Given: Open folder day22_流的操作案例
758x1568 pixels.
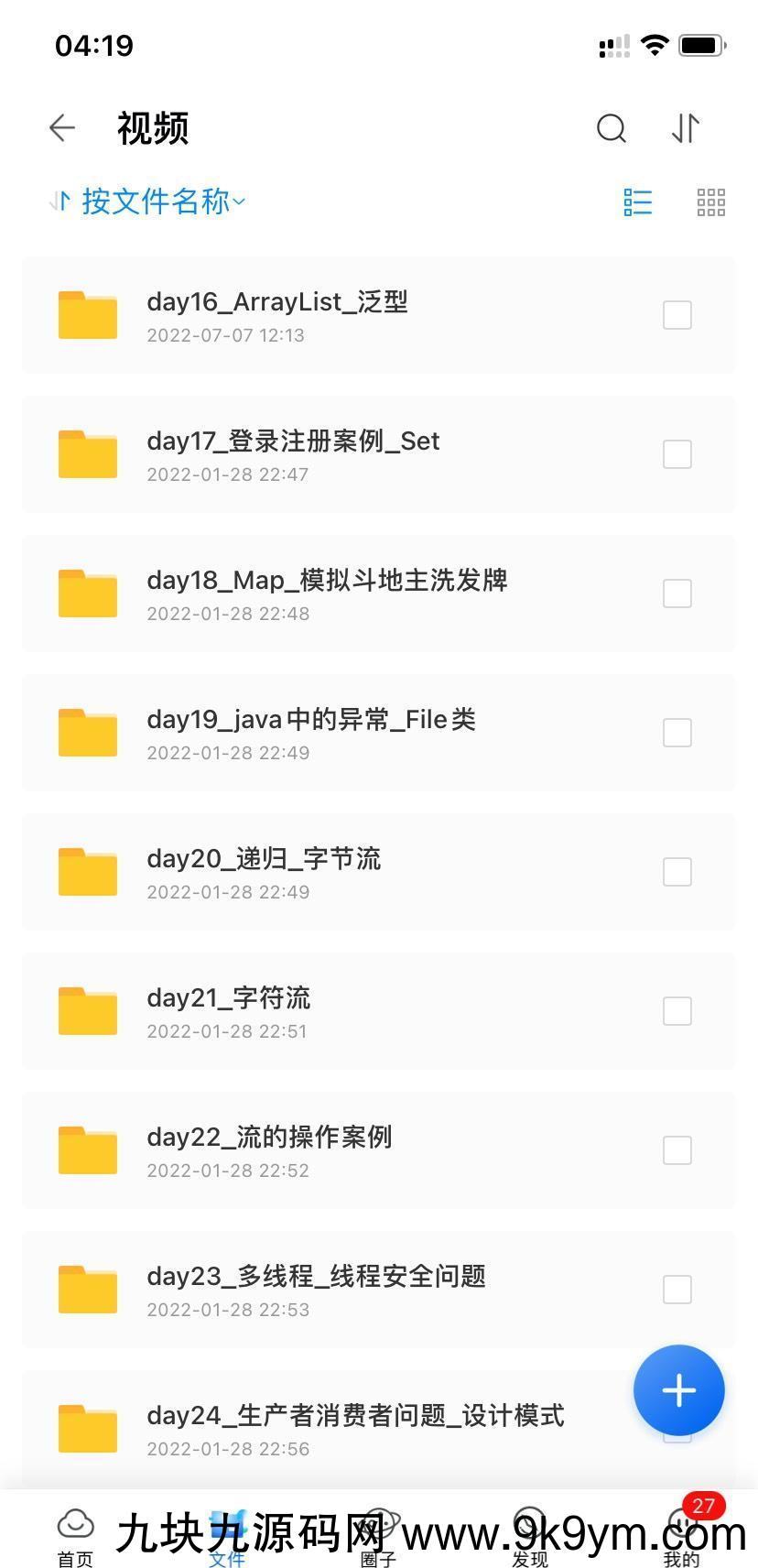Looking at the screenshot, I should pyautogui.click(x=269, y=1150).
